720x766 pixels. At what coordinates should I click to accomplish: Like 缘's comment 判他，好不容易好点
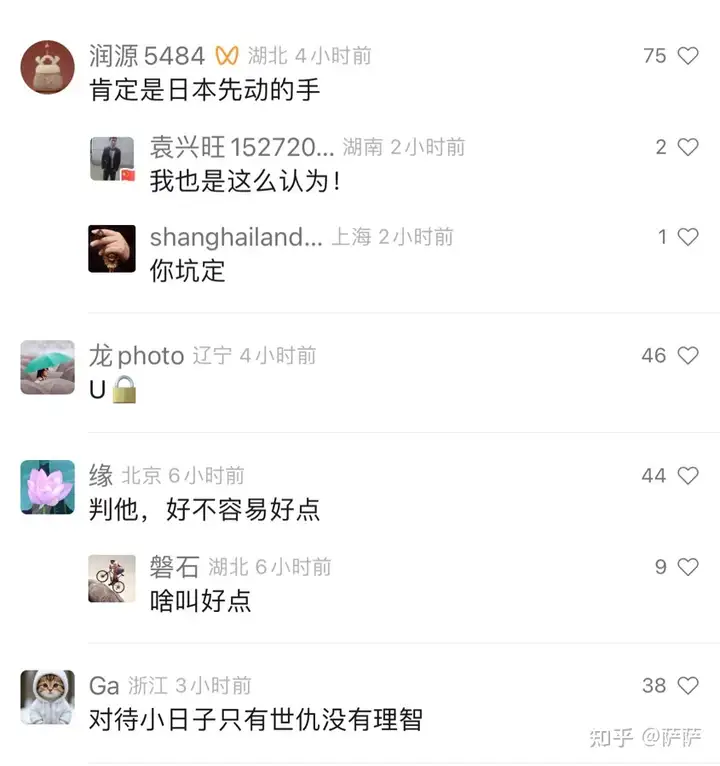[688, 476]
